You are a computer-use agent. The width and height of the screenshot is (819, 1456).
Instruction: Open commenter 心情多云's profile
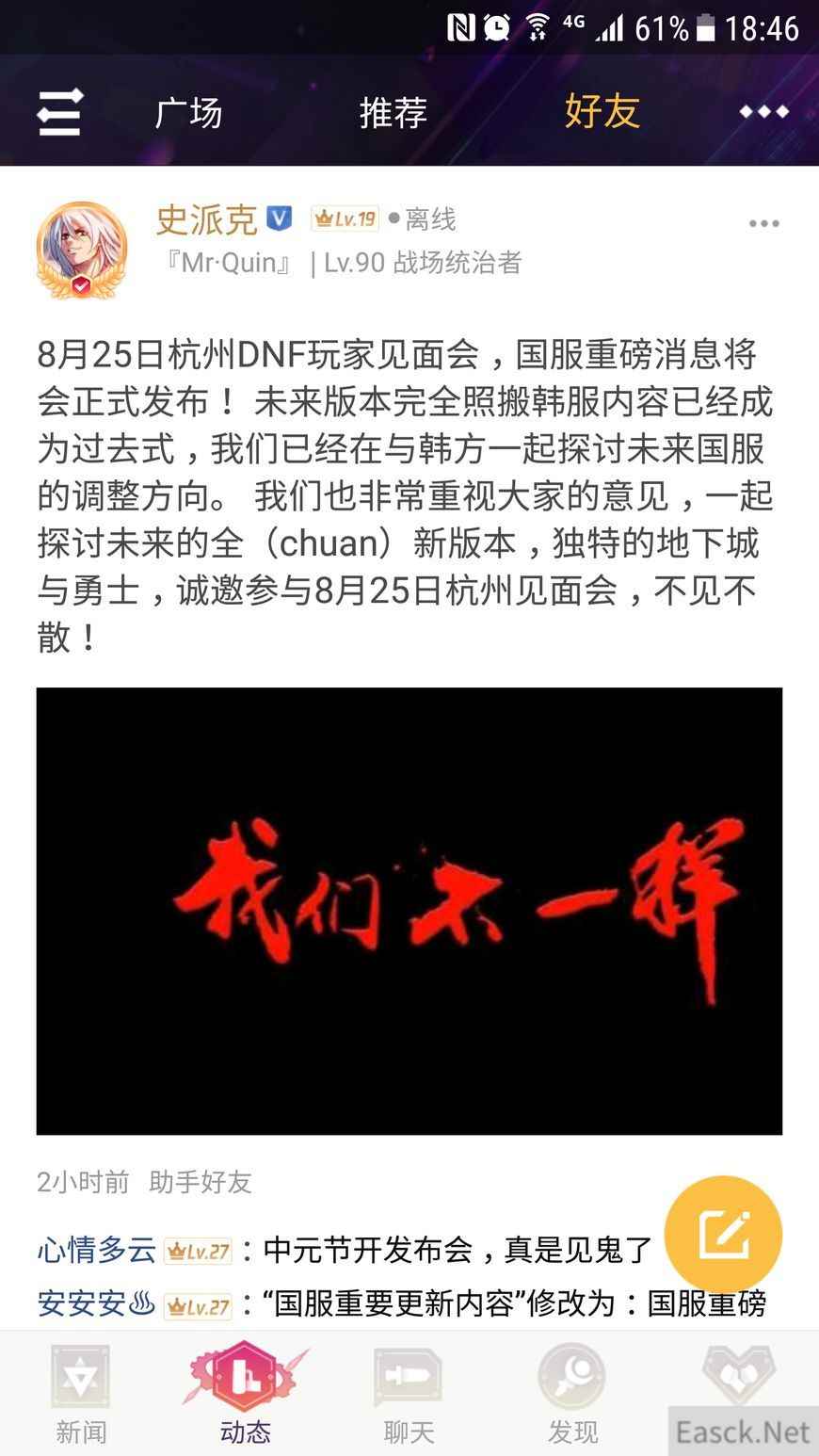click(96, 1251)
